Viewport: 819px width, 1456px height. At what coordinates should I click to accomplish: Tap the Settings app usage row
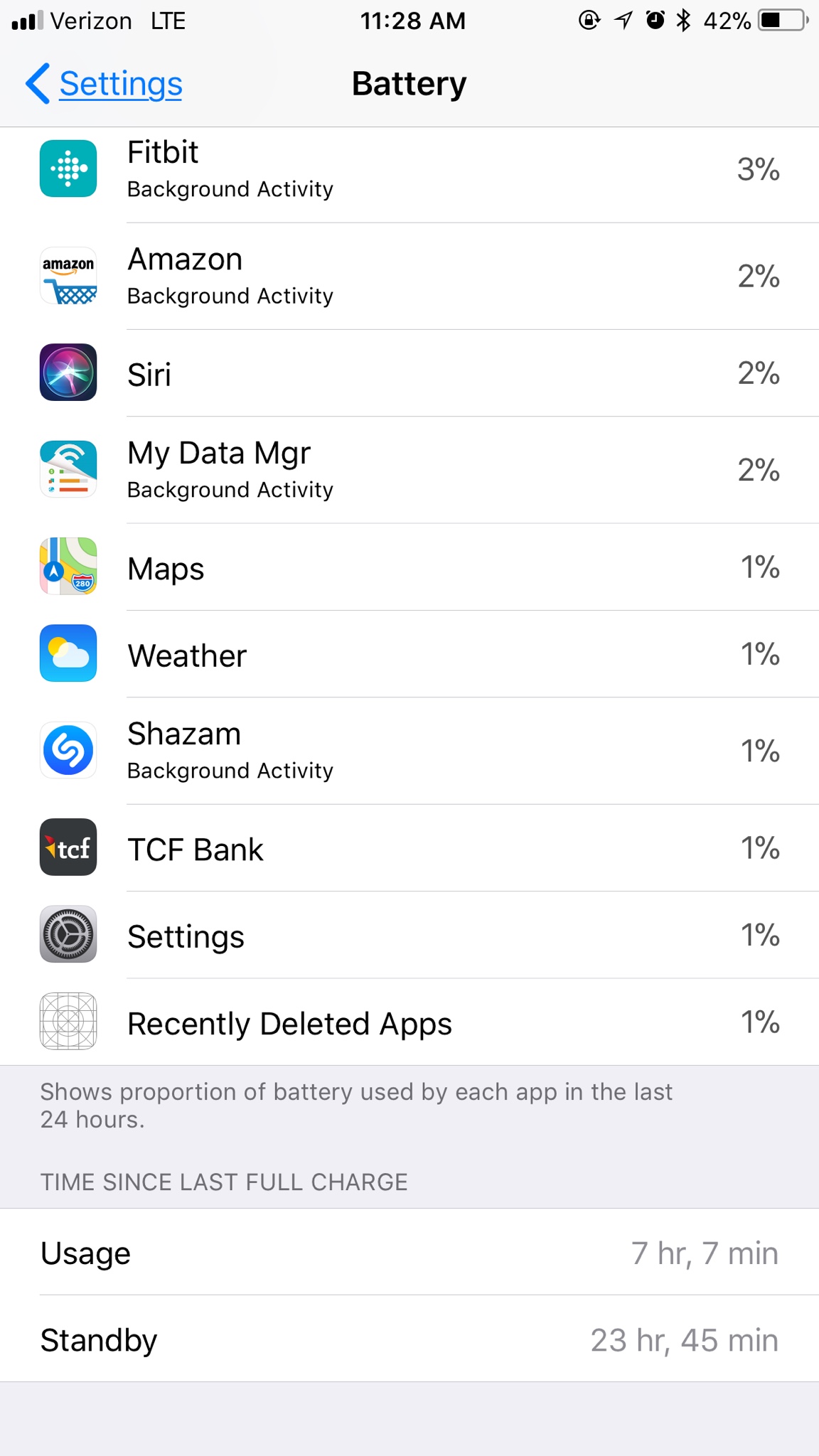(x=409, y=935)
